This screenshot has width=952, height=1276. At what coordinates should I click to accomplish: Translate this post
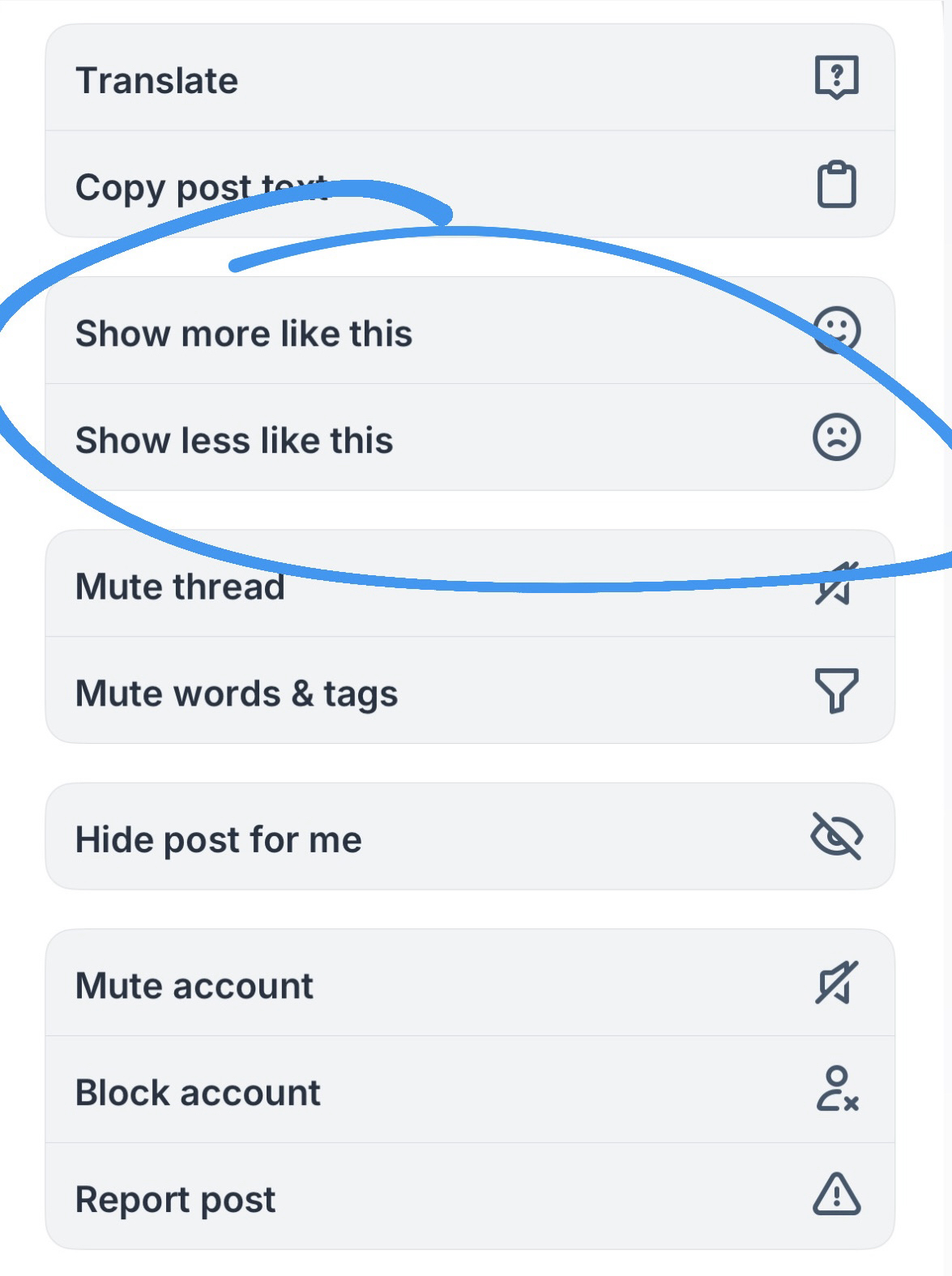[x=470, y=79]
